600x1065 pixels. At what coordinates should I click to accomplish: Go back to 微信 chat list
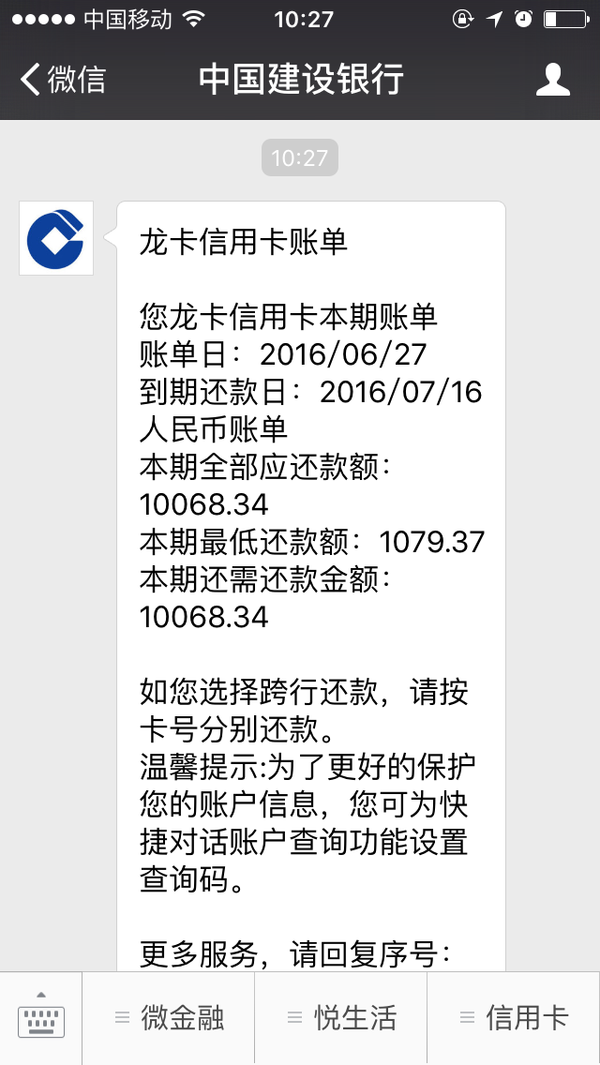point(63,79)
